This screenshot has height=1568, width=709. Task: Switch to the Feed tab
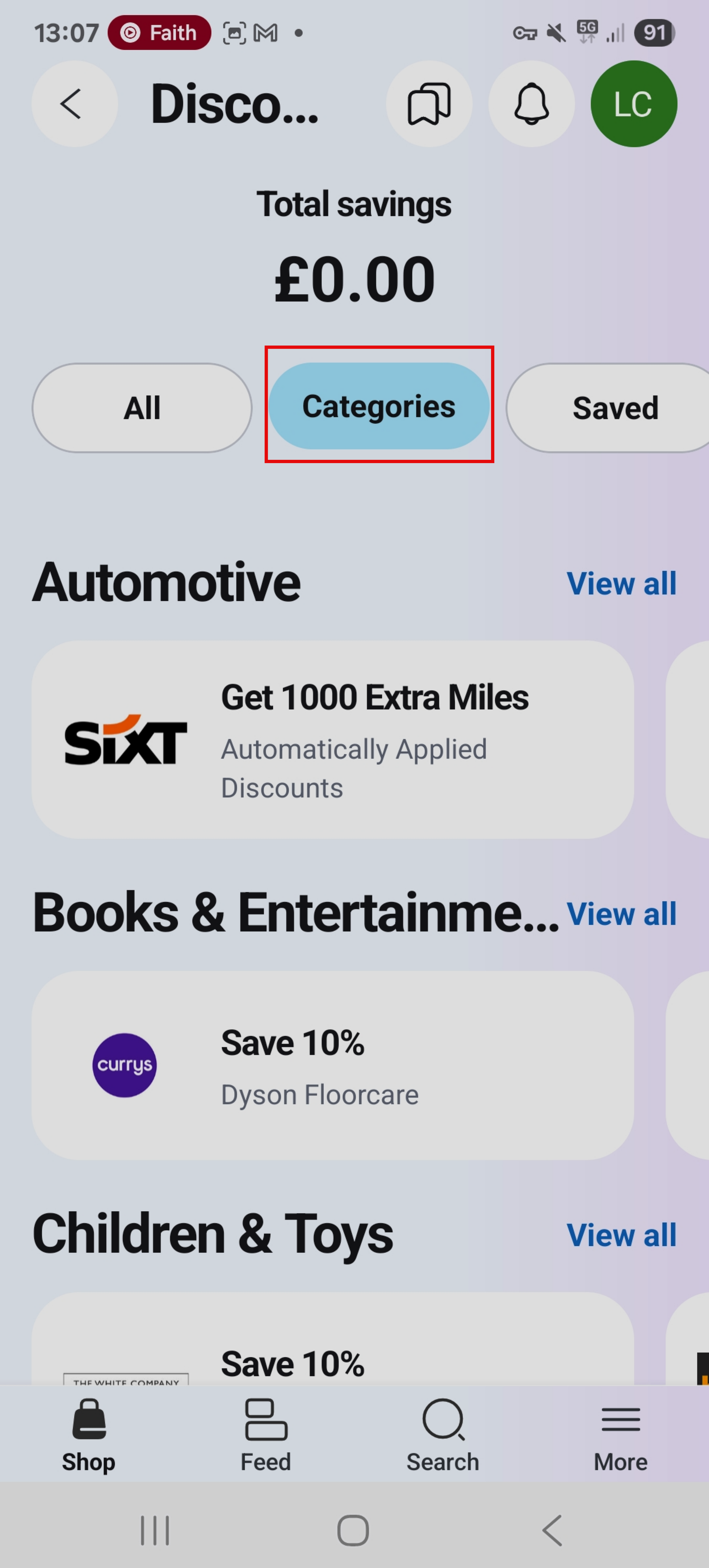point(266,1435)
